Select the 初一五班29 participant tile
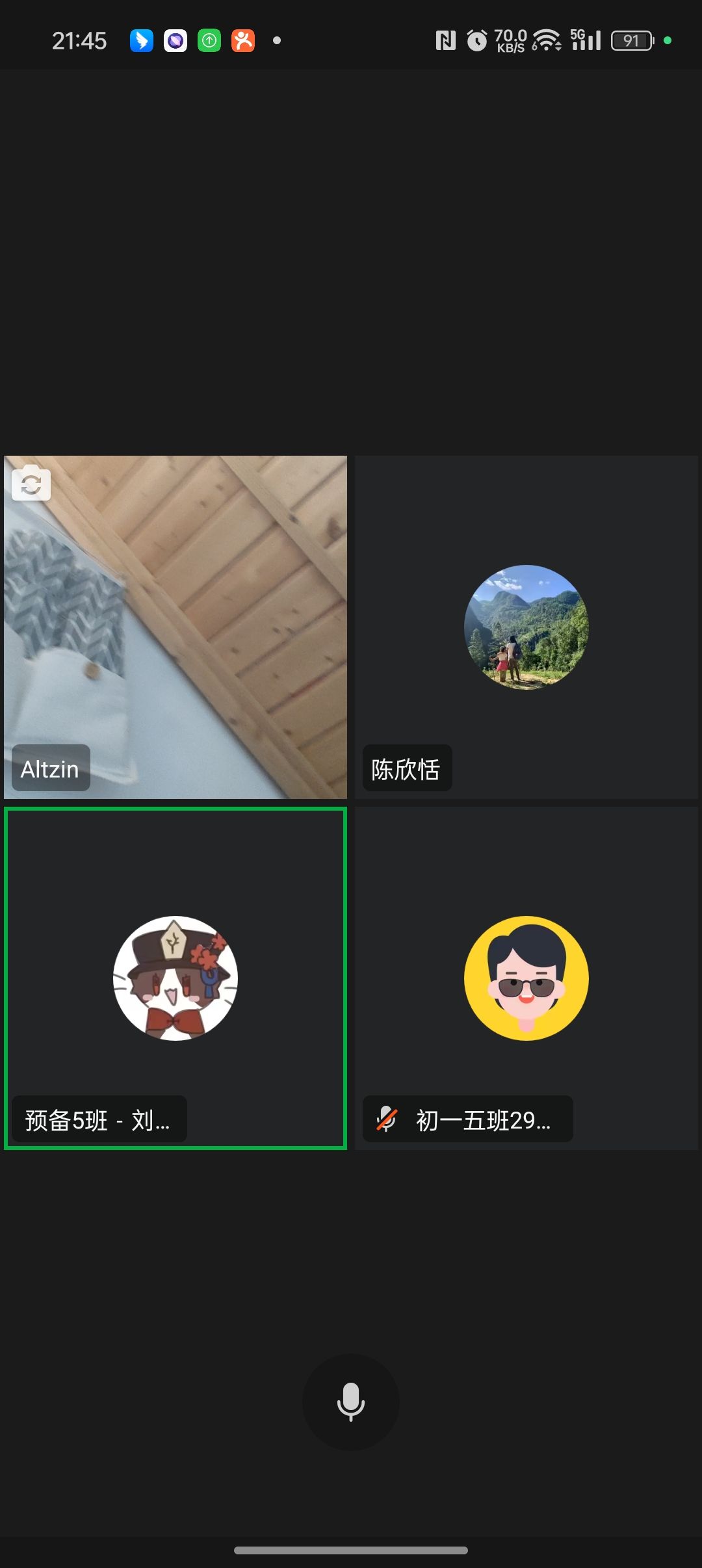702x1568 pixels. point(526,978)
